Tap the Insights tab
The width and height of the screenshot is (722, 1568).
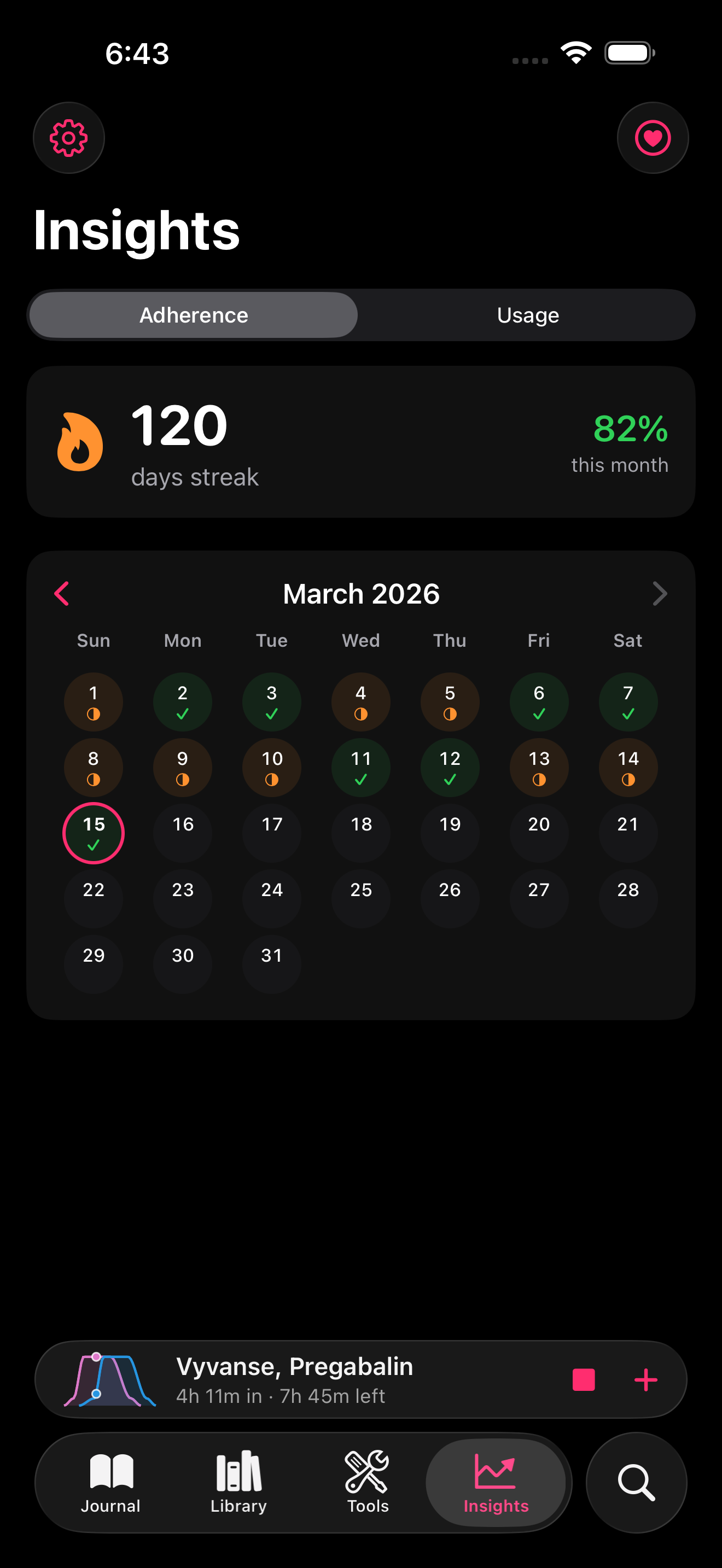coord(496,1483)
